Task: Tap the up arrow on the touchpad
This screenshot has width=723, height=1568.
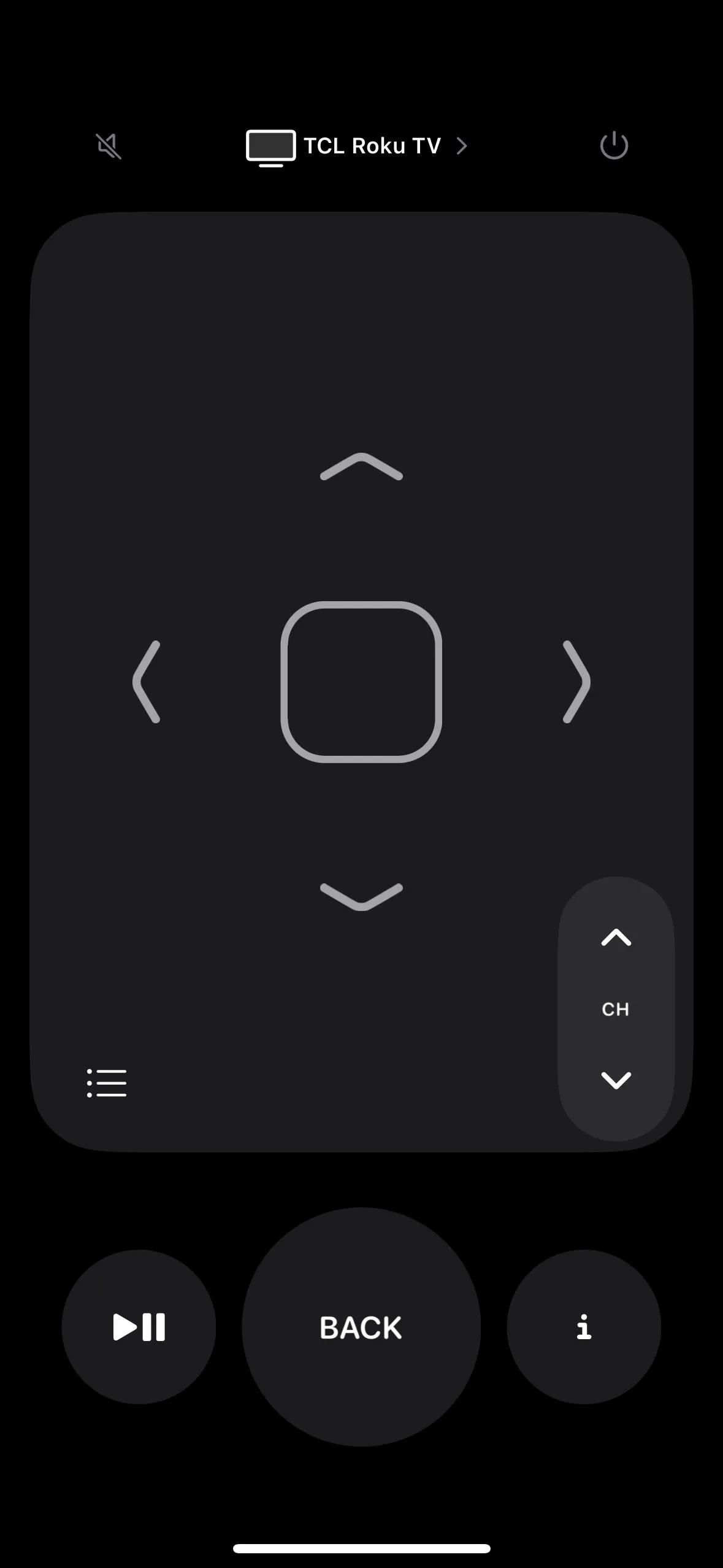Action: 361,467
